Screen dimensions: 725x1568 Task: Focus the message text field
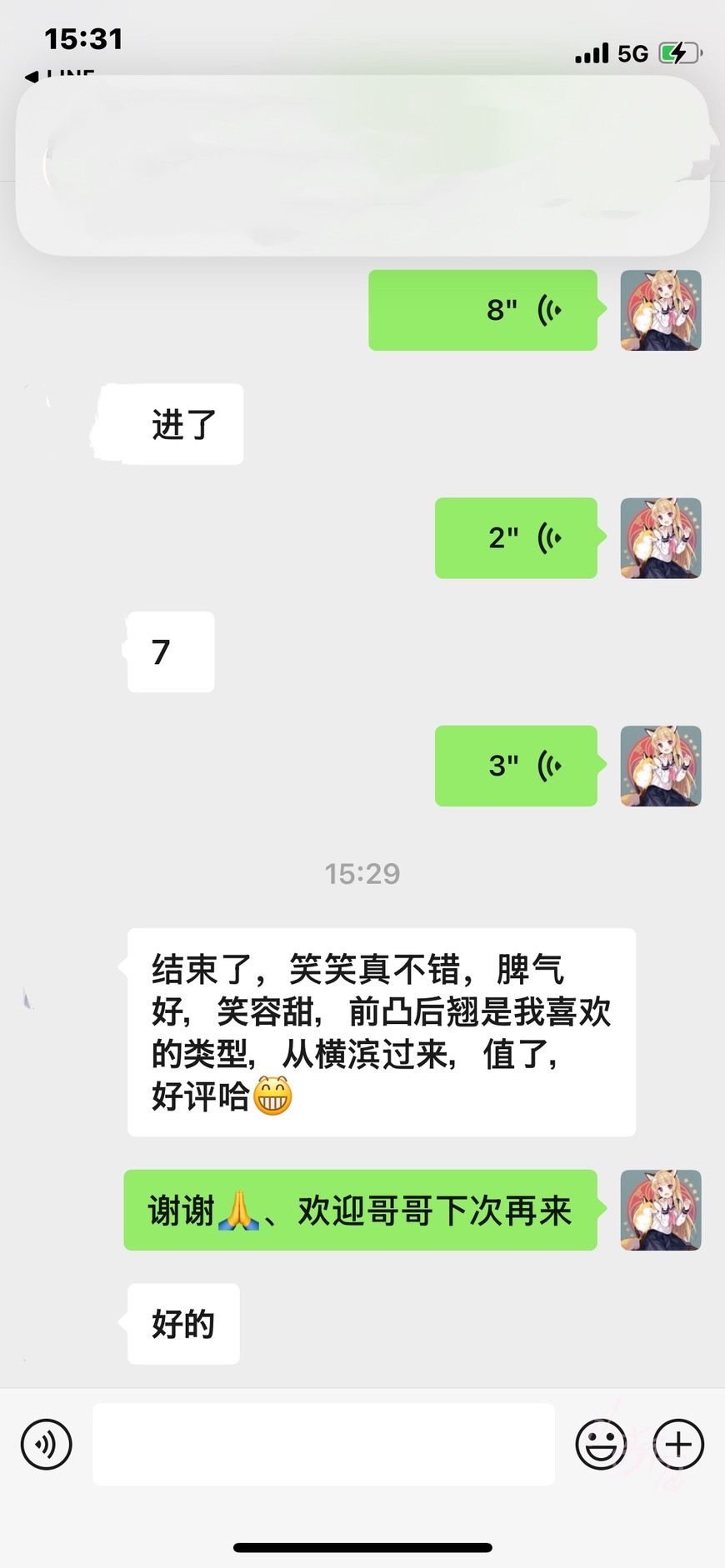pos(323,1444)
